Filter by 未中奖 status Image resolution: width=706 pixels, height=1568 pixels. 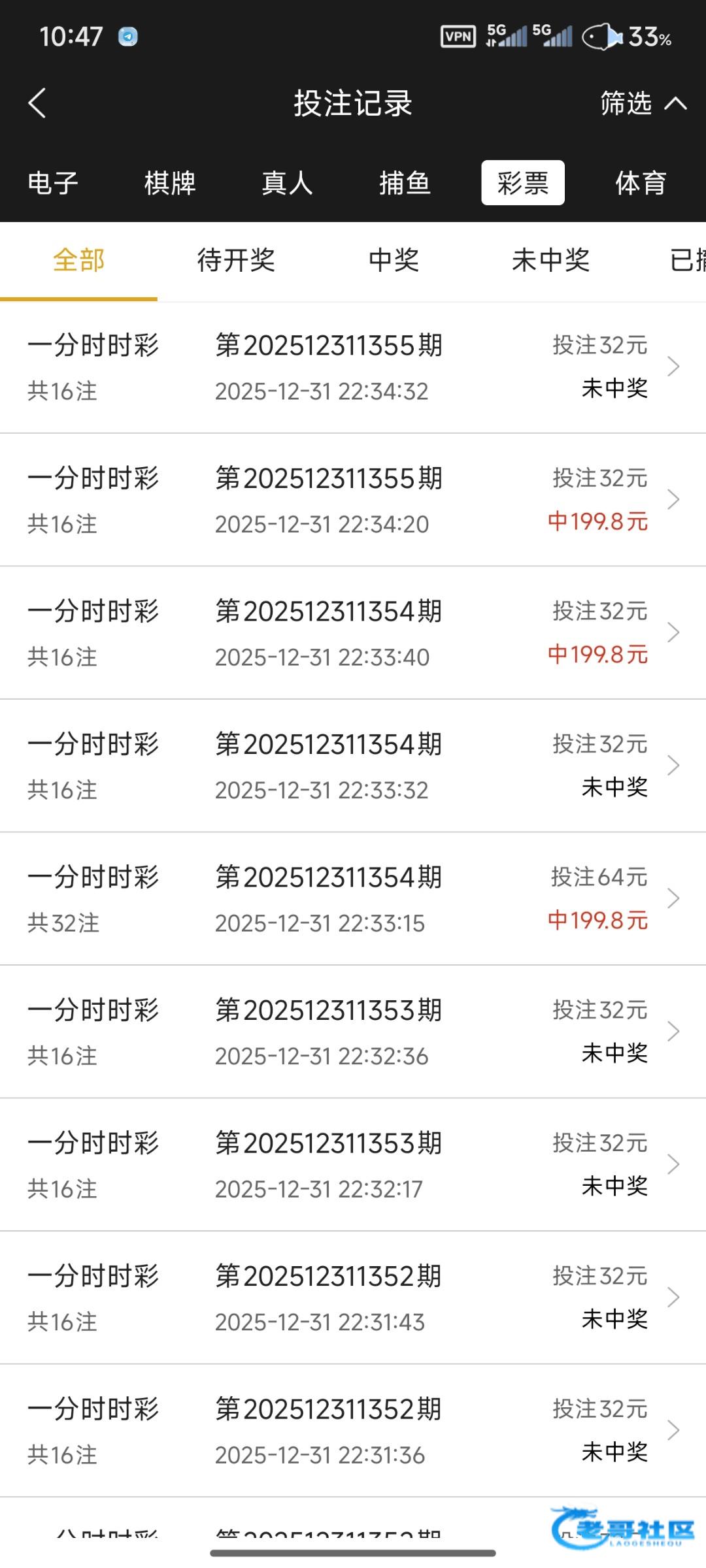(x=550, y=260)
